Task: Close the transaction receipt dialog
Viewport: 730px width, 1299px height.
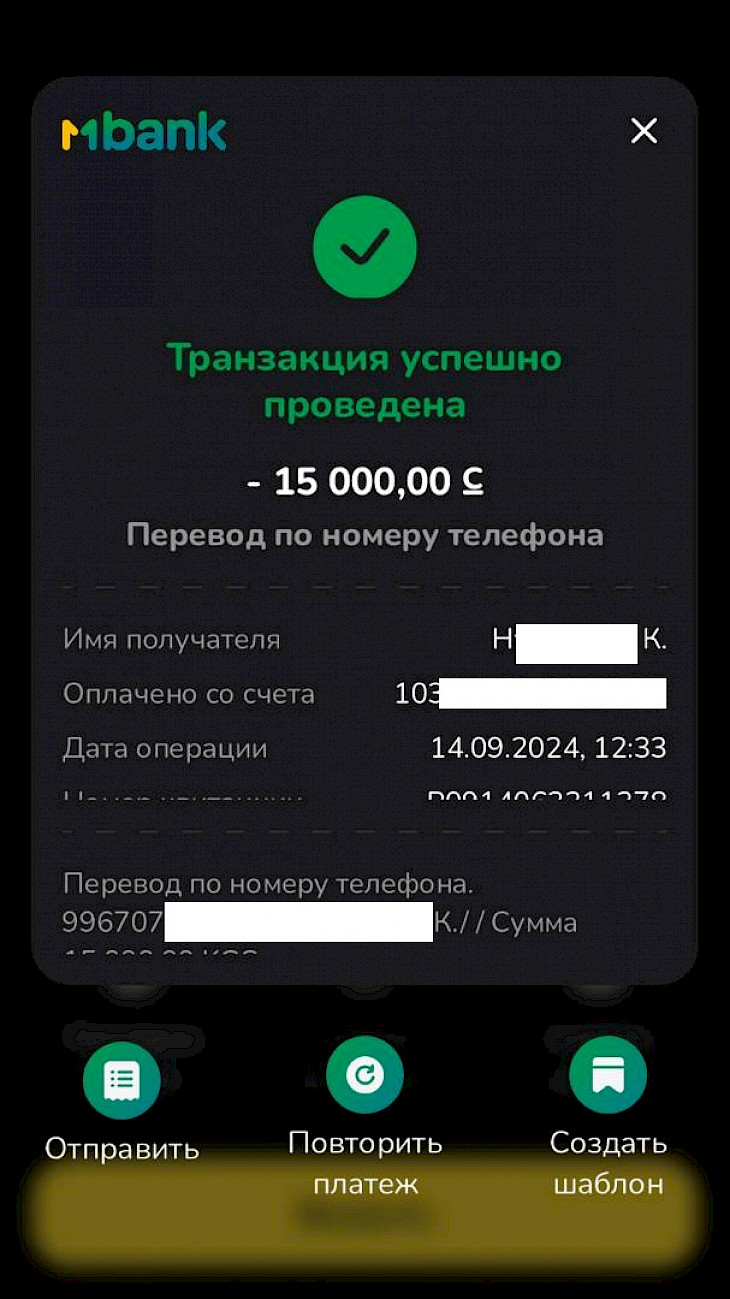Action: tap(644, 131)
